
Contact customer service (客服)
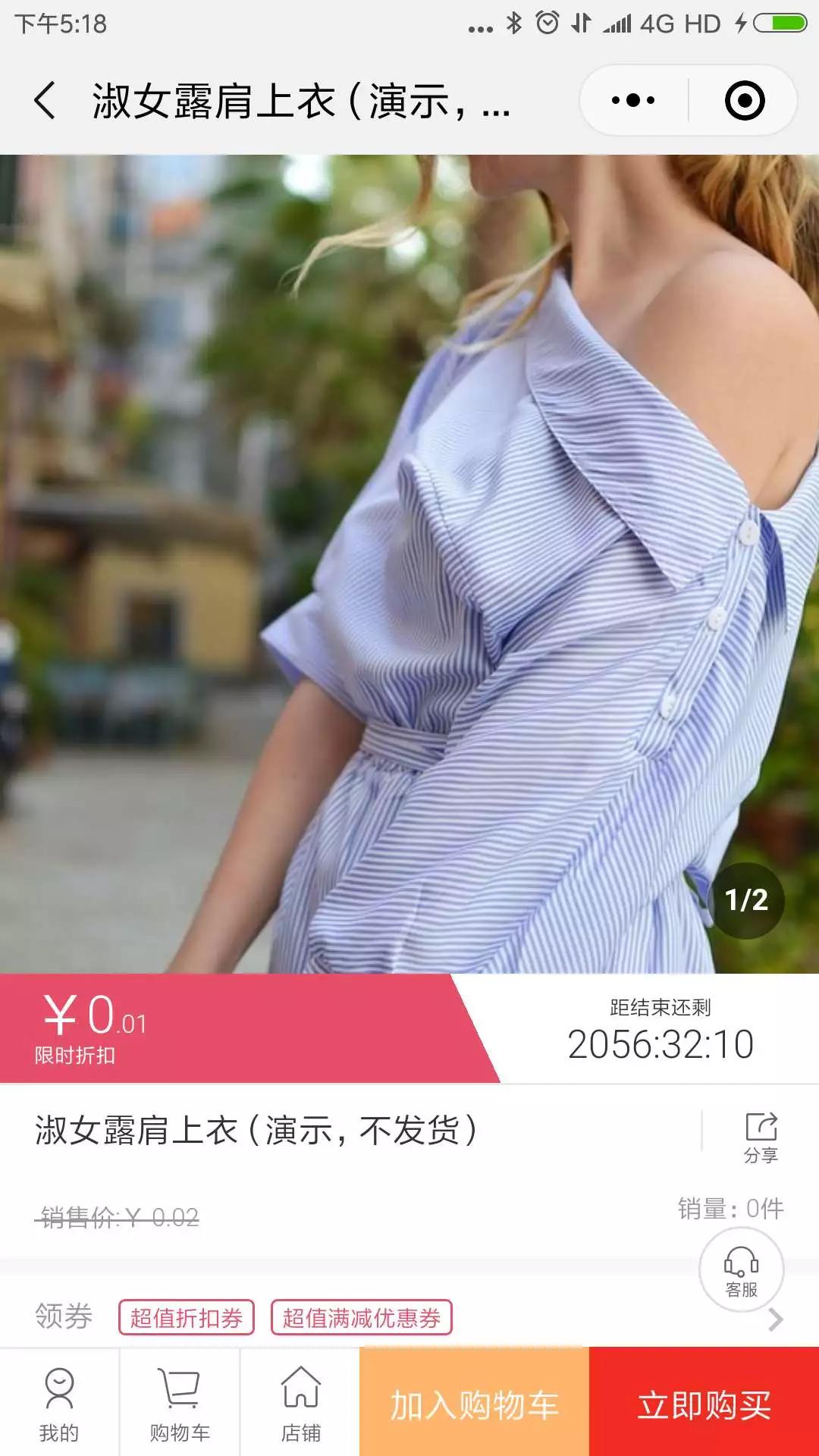pos(741,1270)
